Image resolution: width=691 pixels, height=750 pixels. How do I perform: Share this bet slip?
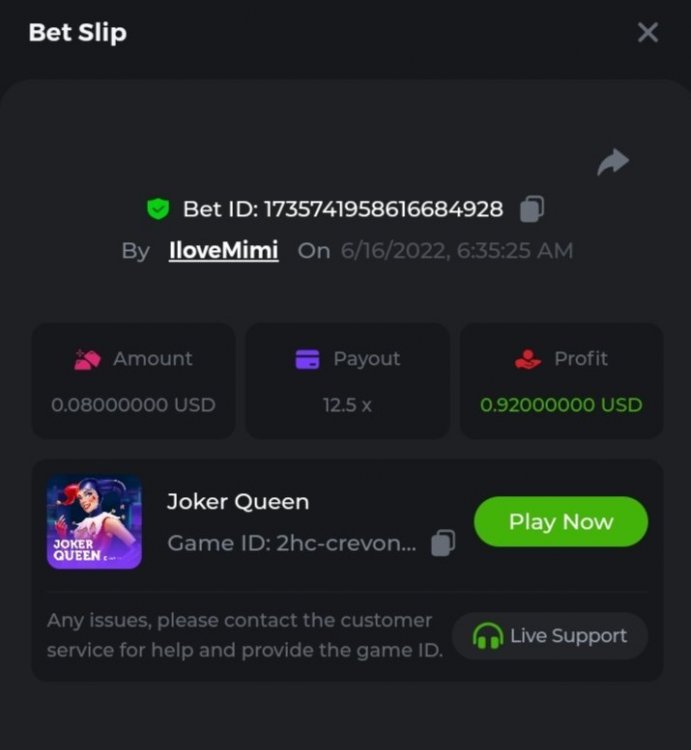pyautogui.click(x=612, y=162)
